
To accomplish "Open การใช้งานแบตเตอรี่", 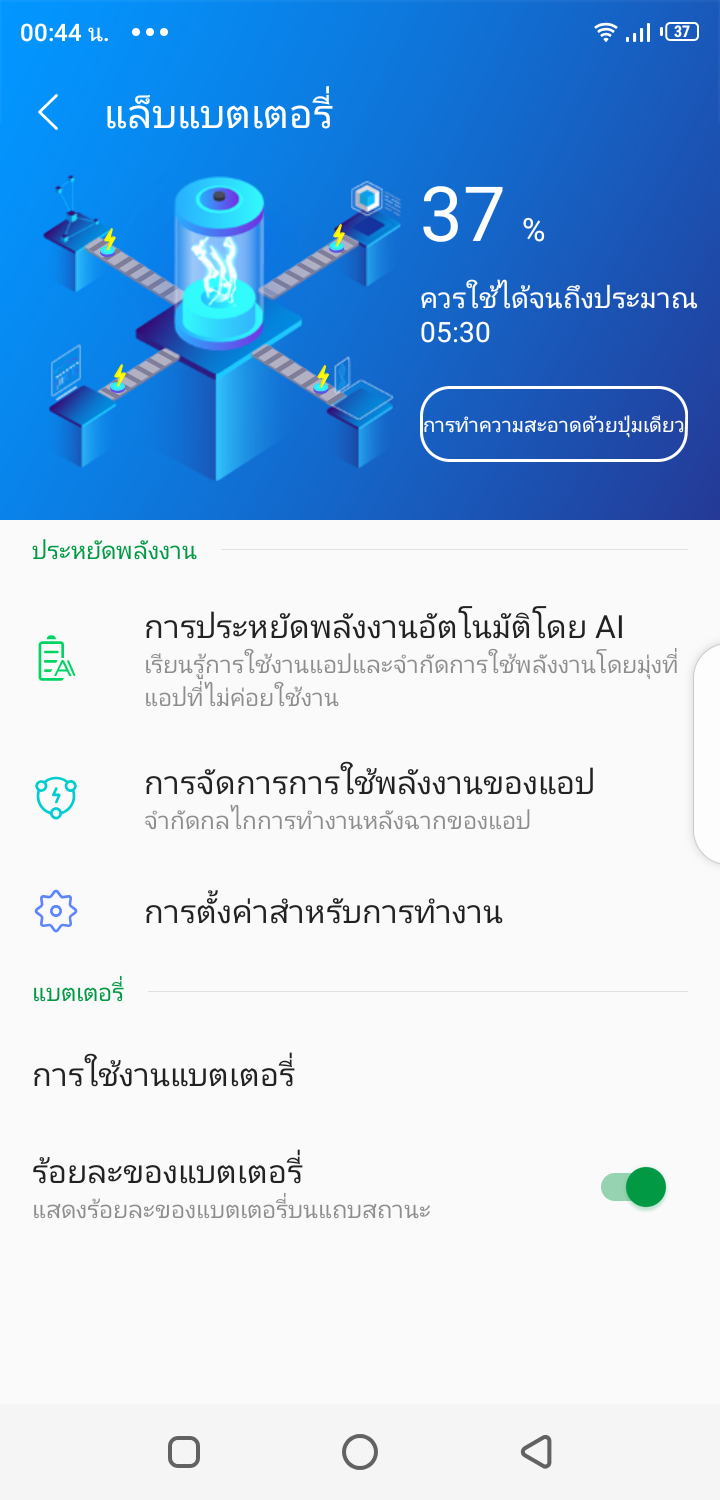I will [164, 1075].
